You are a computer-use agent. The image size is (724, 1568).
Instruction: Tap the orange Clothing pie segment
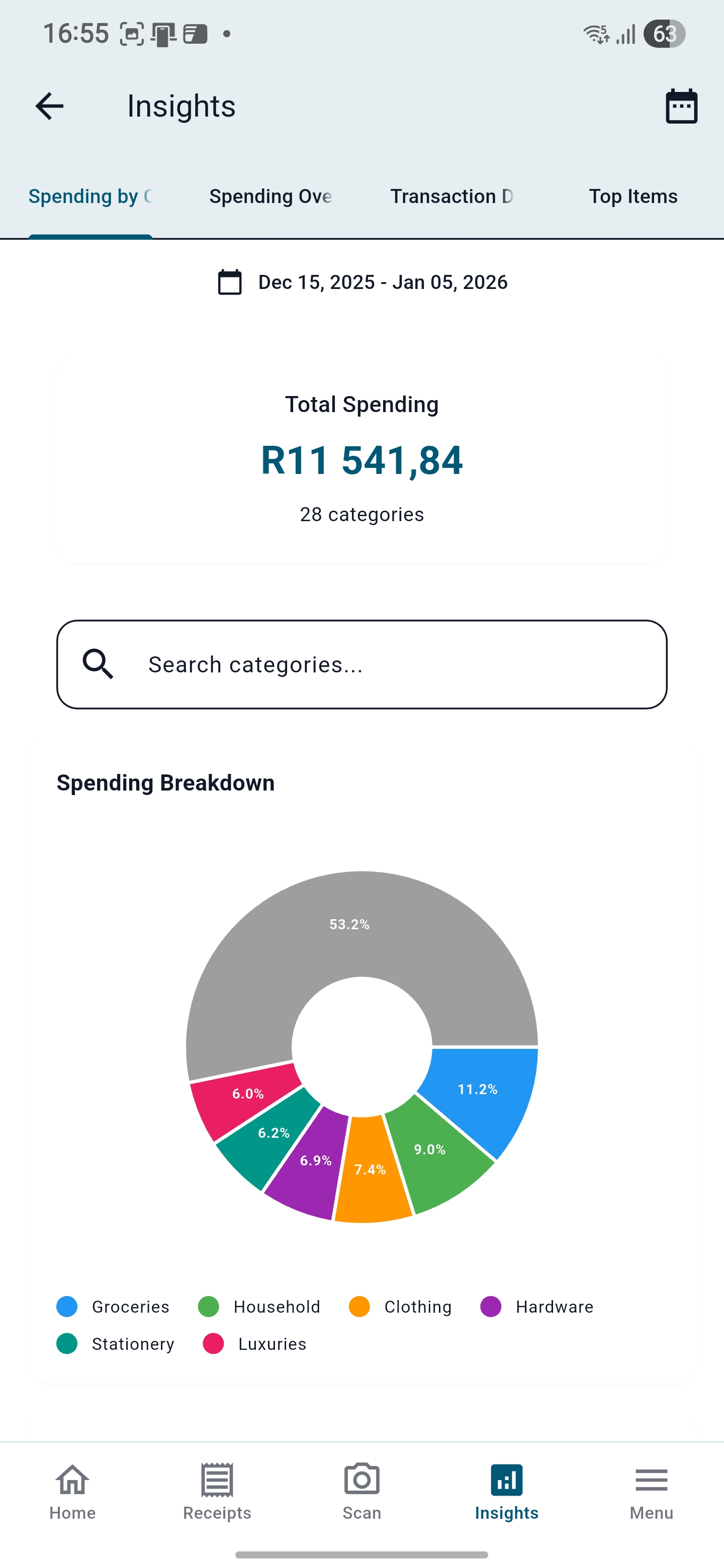[x=371, y=1168]
